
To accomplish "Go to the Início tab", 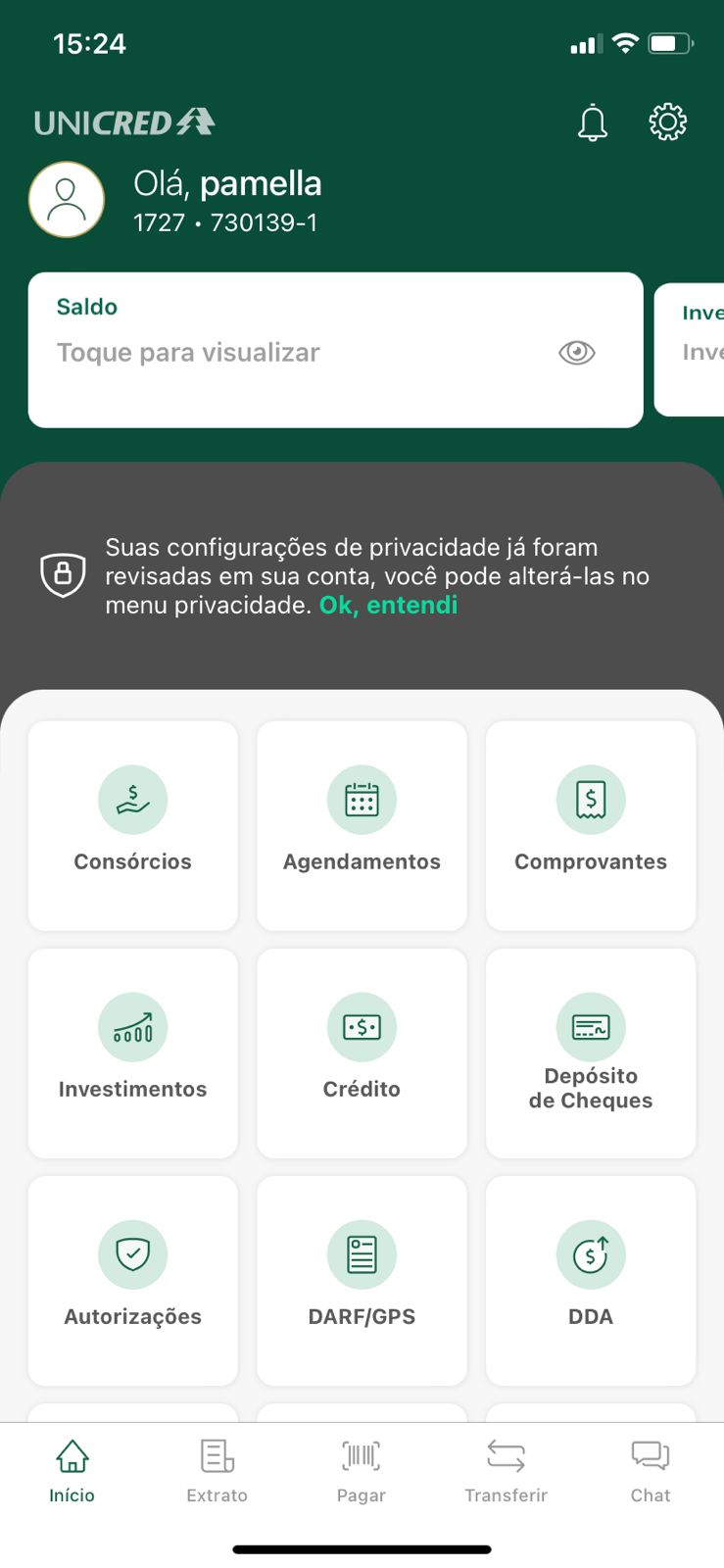I will tap(72, 1470).
